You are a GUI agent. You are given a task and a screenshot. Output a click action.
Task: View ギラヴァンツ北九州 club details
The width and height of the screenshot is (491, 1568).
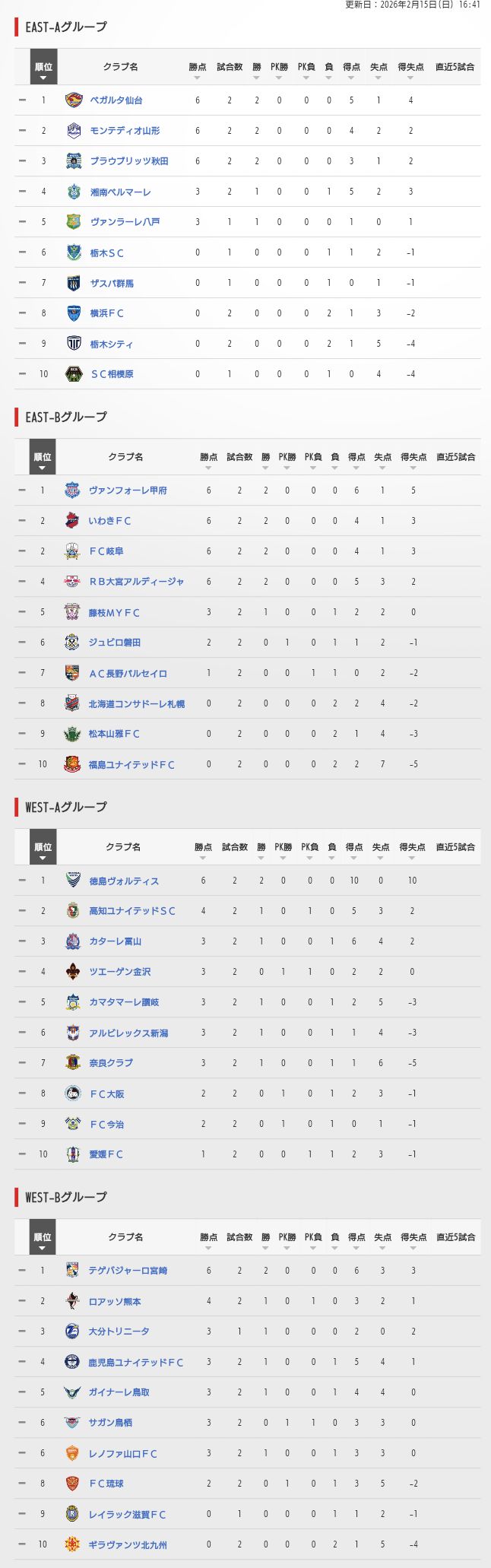[x=128, y=1544]
